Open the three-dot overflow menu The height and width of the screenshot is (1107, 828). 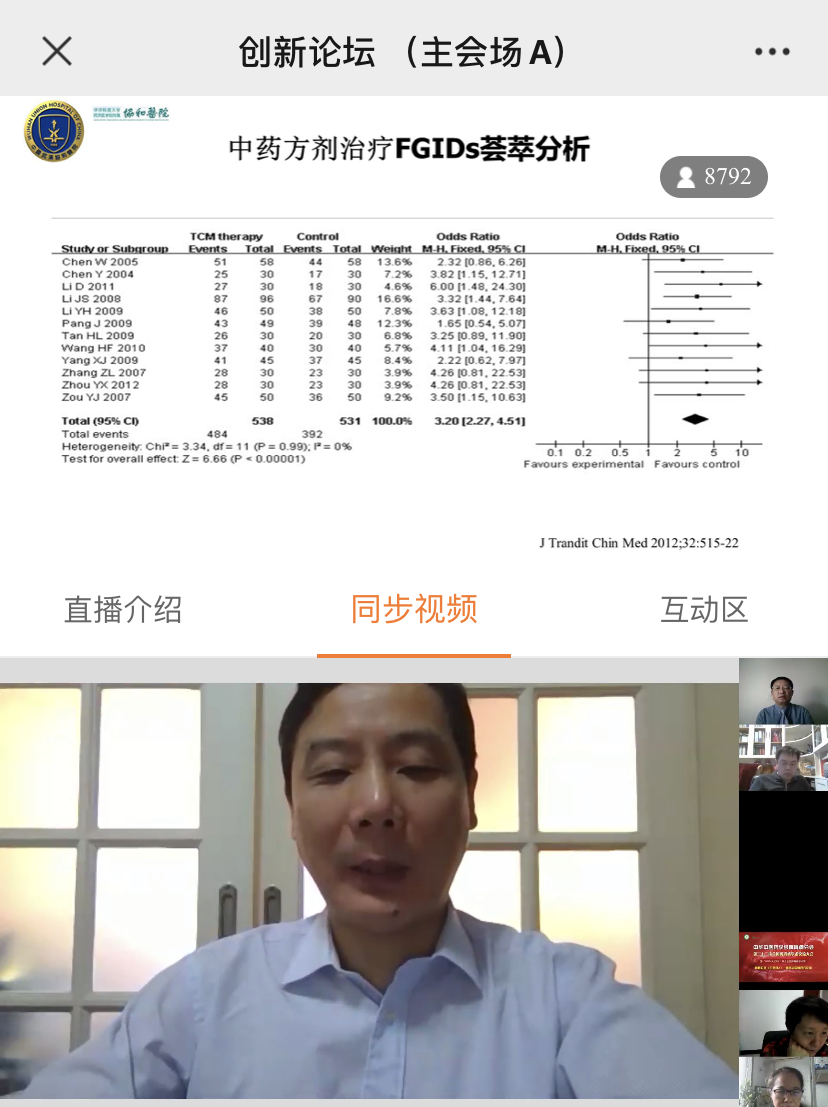pyautogui.click(x=772, y=52)
